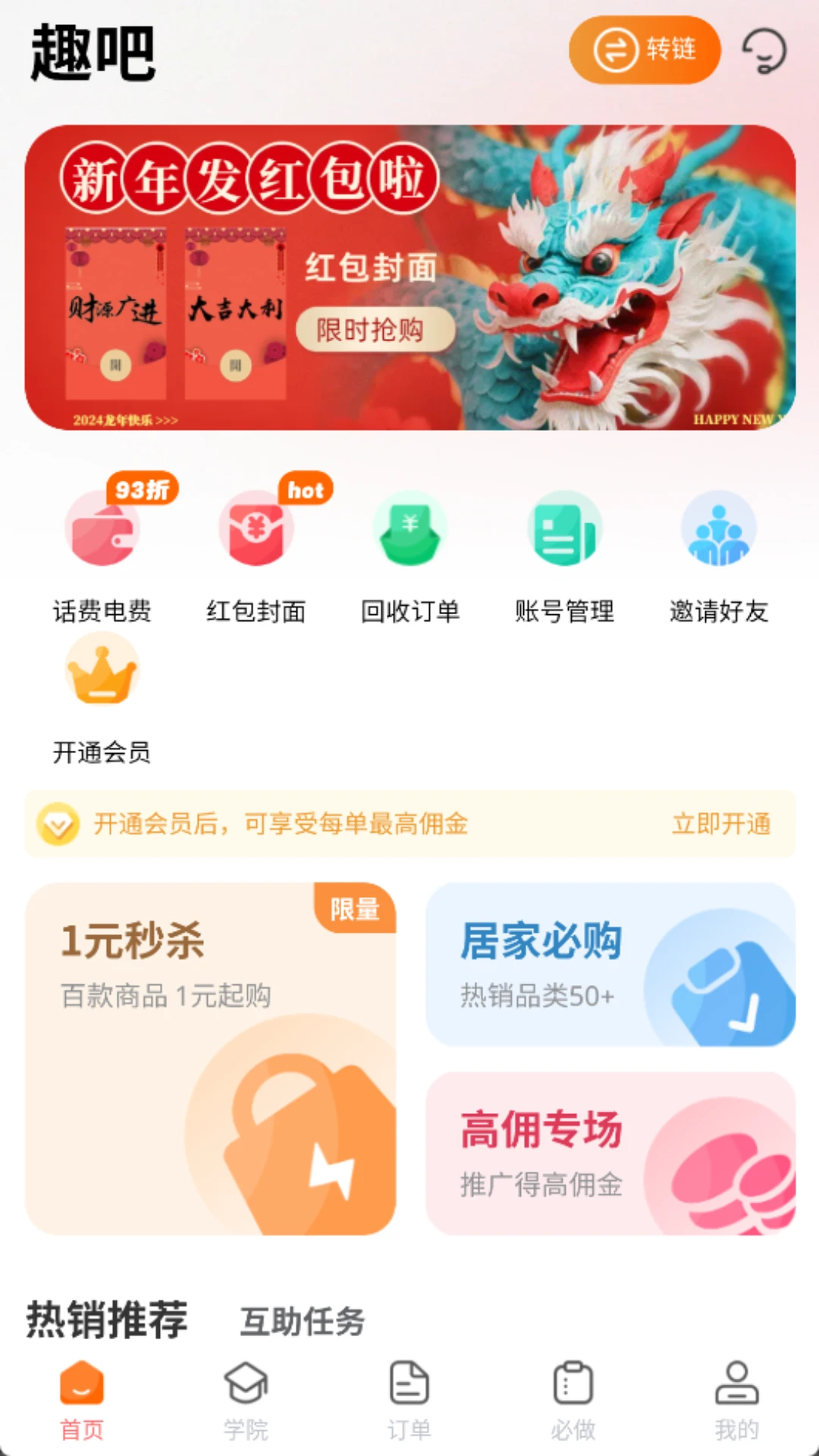Switch to the 我的 tab
The height and width of the screenshot is (1456, 819).
(736, 1401)
